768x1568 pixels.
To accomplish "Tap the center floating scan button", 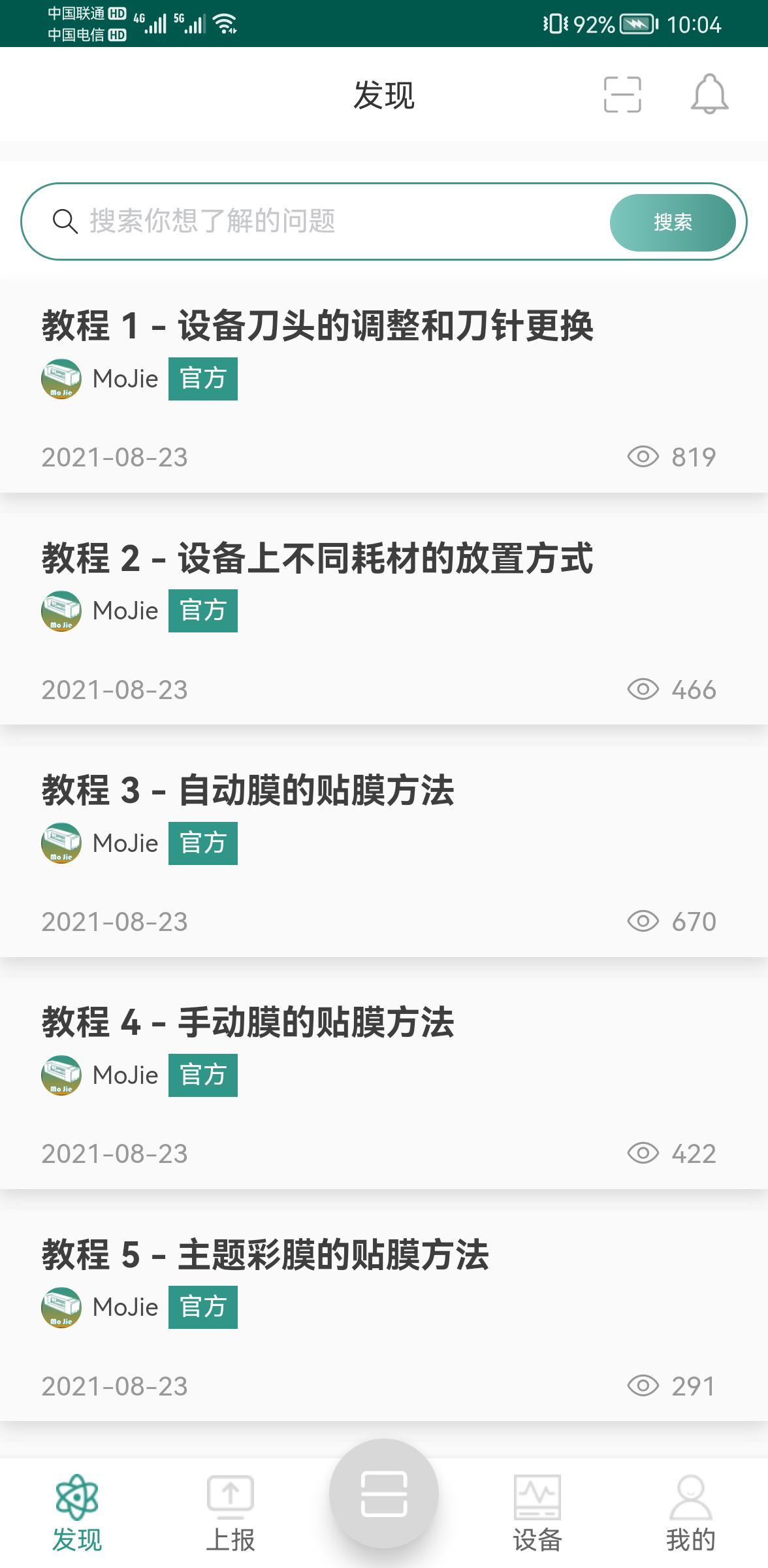I will coord(384,1494).
